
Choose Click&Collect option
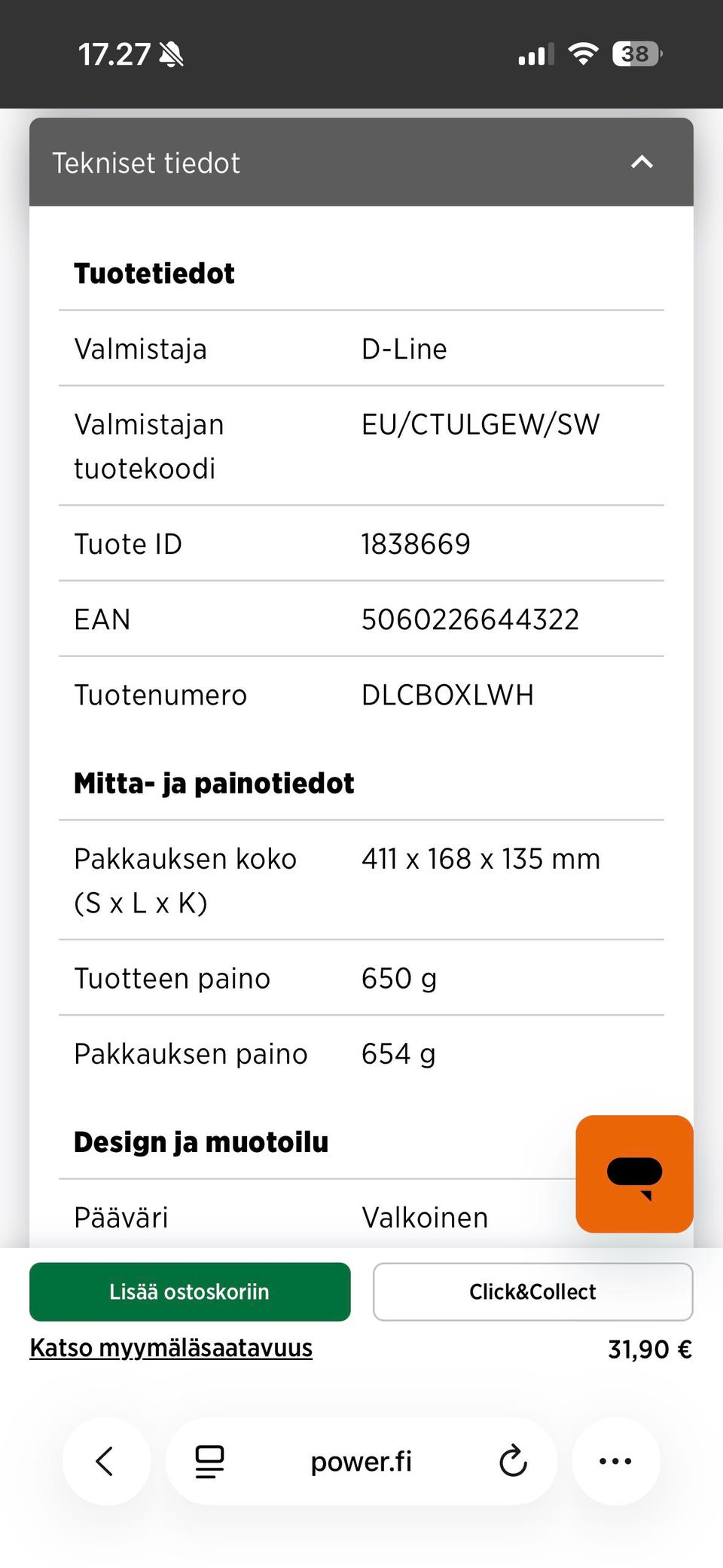(532, 1291)
